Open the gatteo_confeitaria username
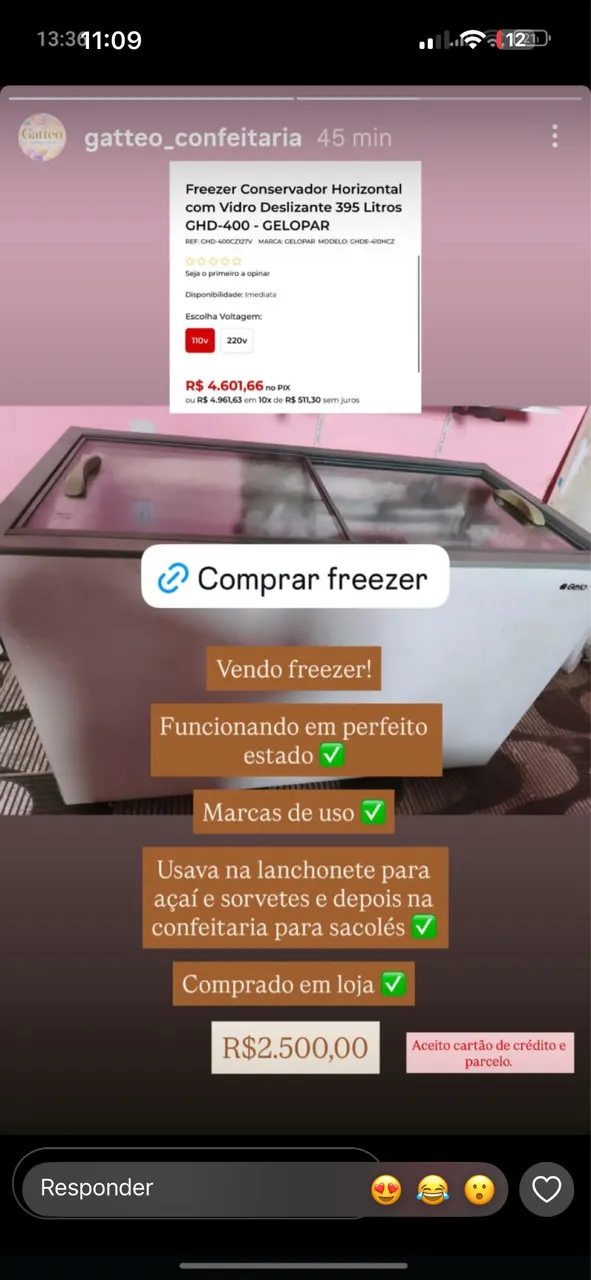Image resolution: width=591 pixels, height=1280 pixels. [x=193, y=137]
